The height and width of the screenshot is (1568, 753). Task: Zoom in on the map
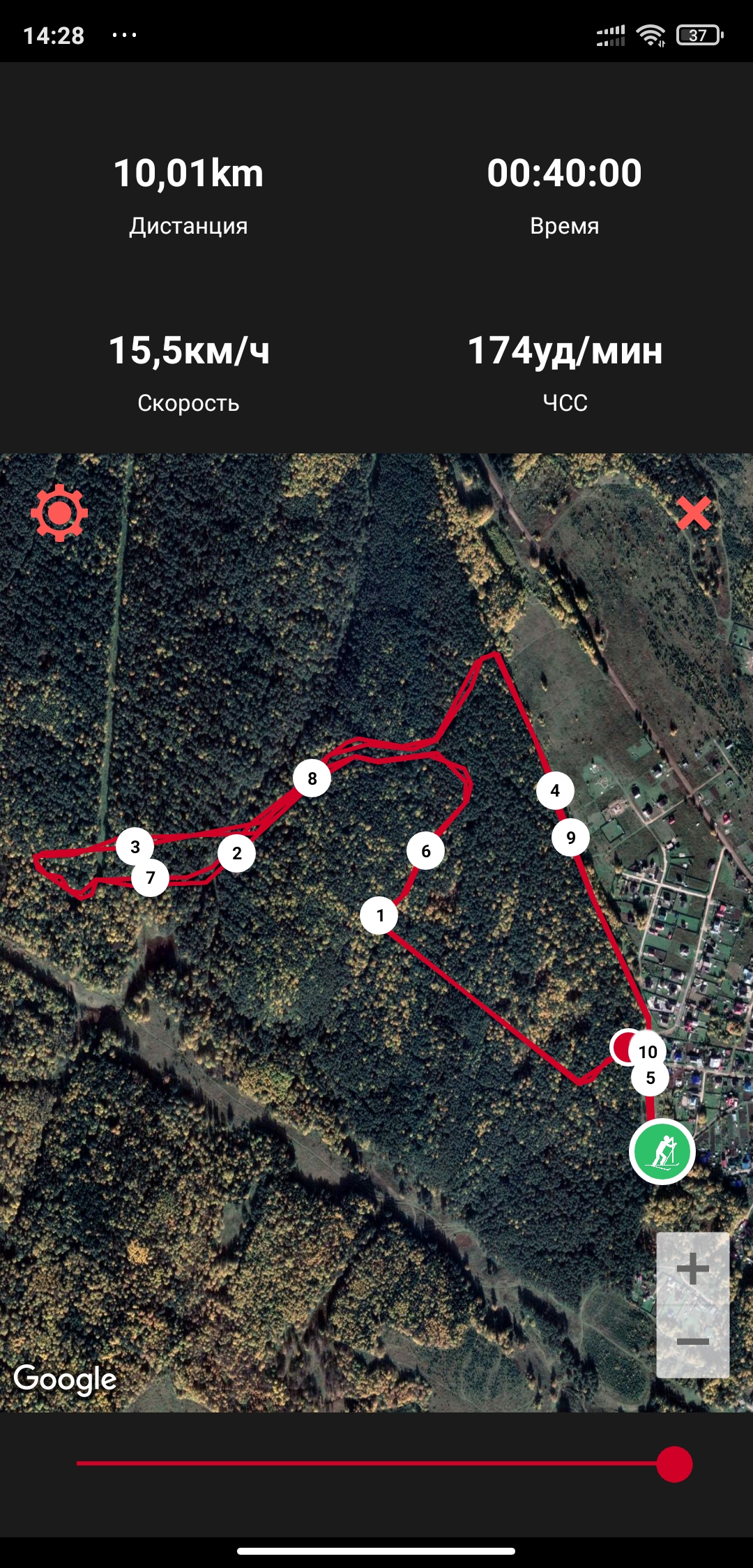692,1269
